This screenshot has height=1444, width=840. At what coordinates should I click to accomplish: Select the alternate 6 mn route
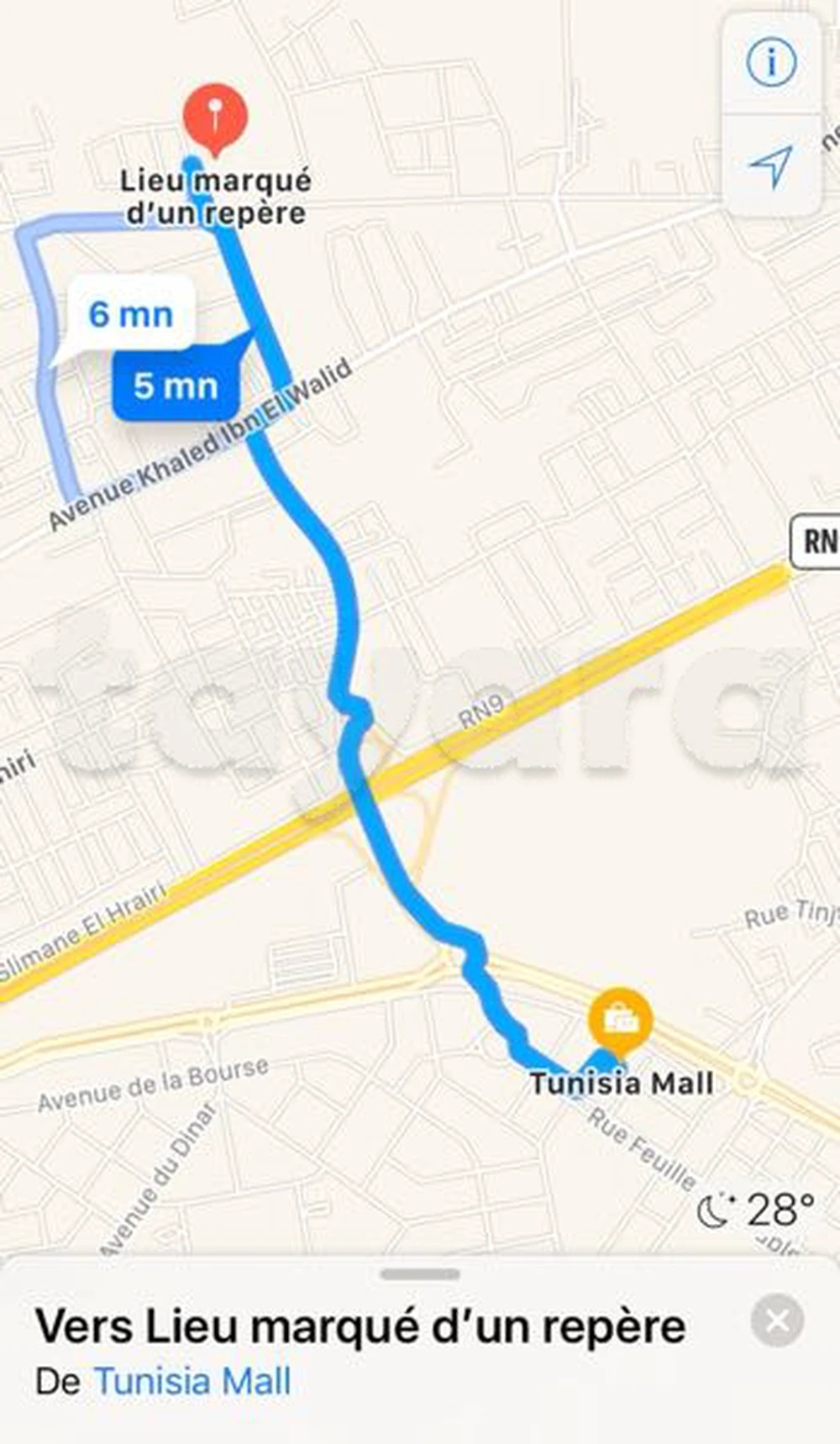pyautogui.click(x=130, y=314)
